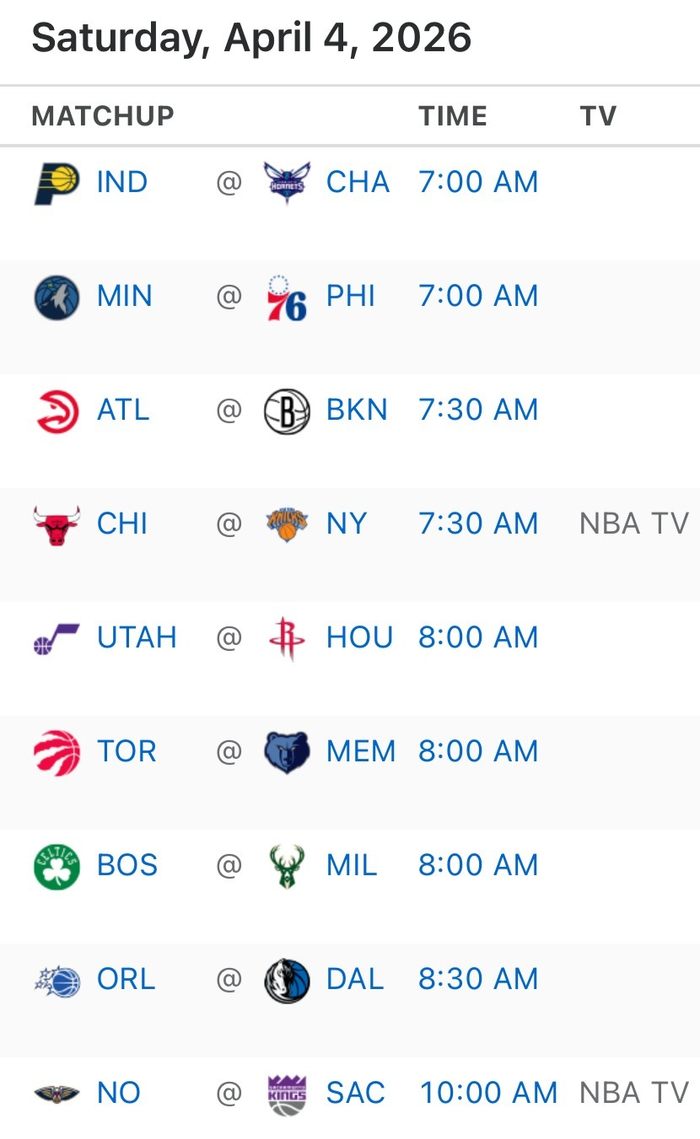View the MIN team page

124,296
